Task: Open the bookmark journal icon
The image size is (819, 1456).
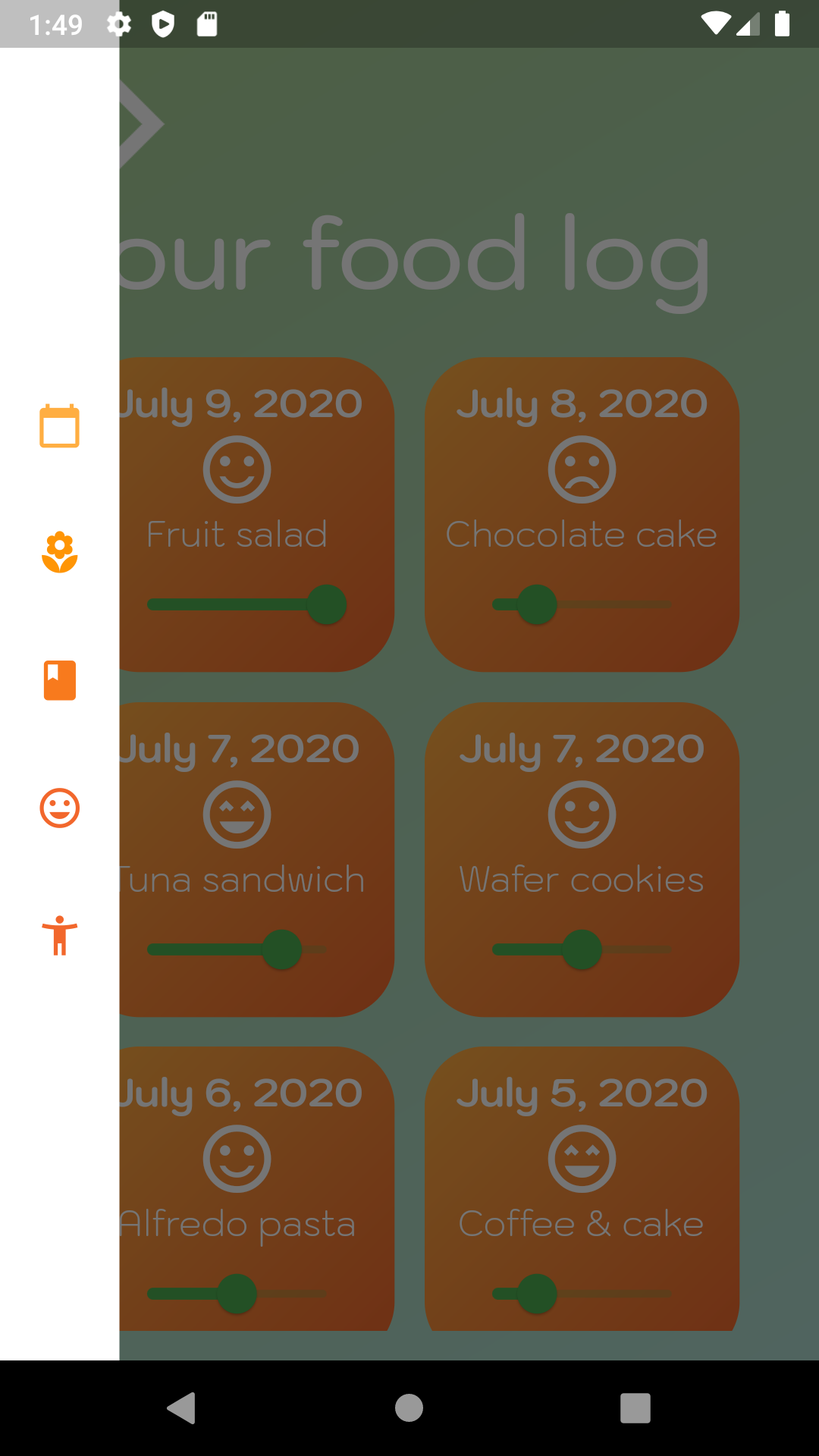Action: point(59,680)
